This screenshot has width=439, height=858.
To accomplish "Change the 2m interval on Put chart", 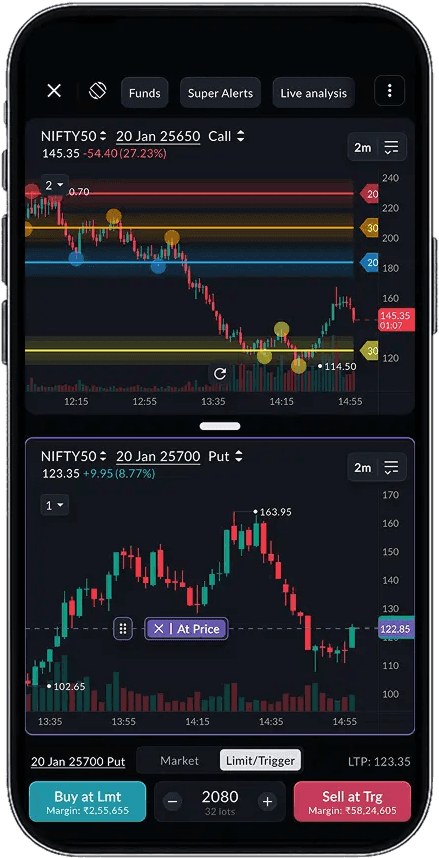I will tap(362, 467).
